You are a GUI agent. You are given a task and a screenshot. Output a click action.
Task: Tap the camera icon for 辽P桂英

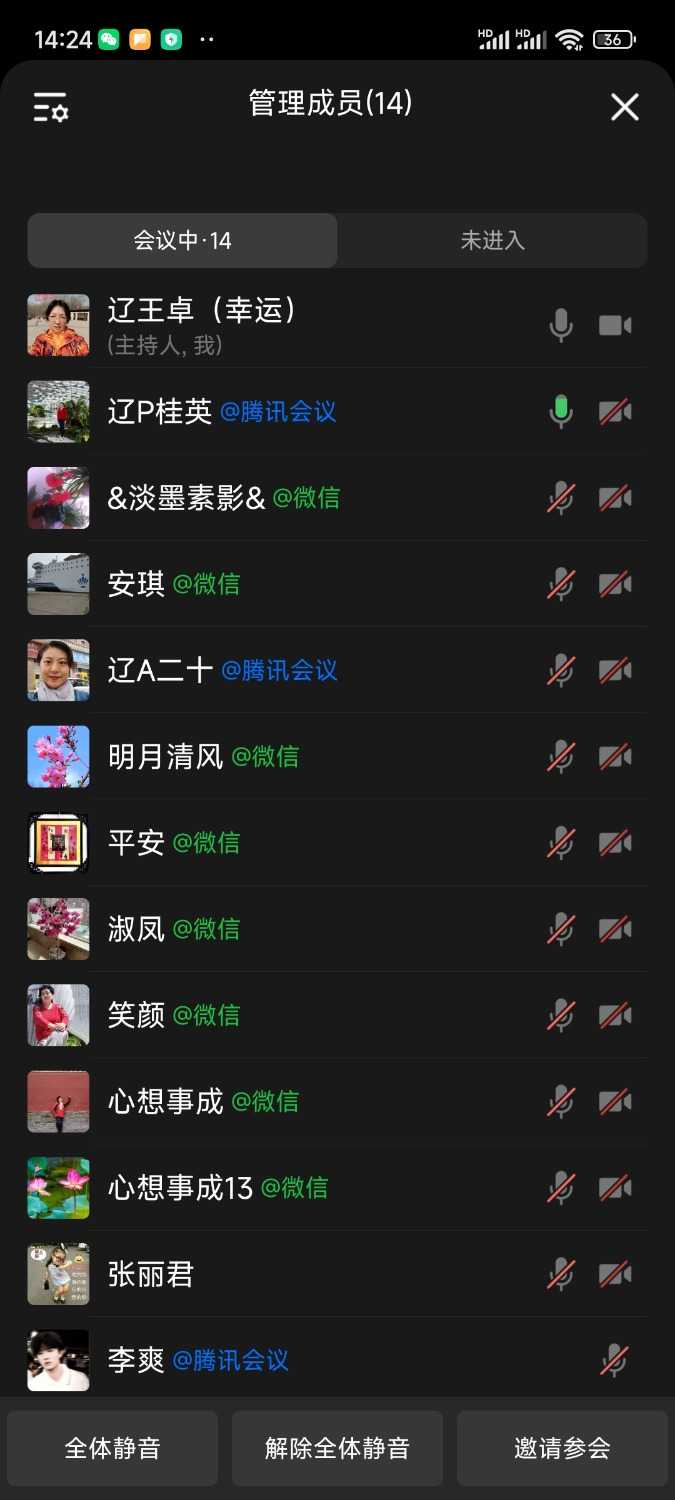(x=615, y=412)
